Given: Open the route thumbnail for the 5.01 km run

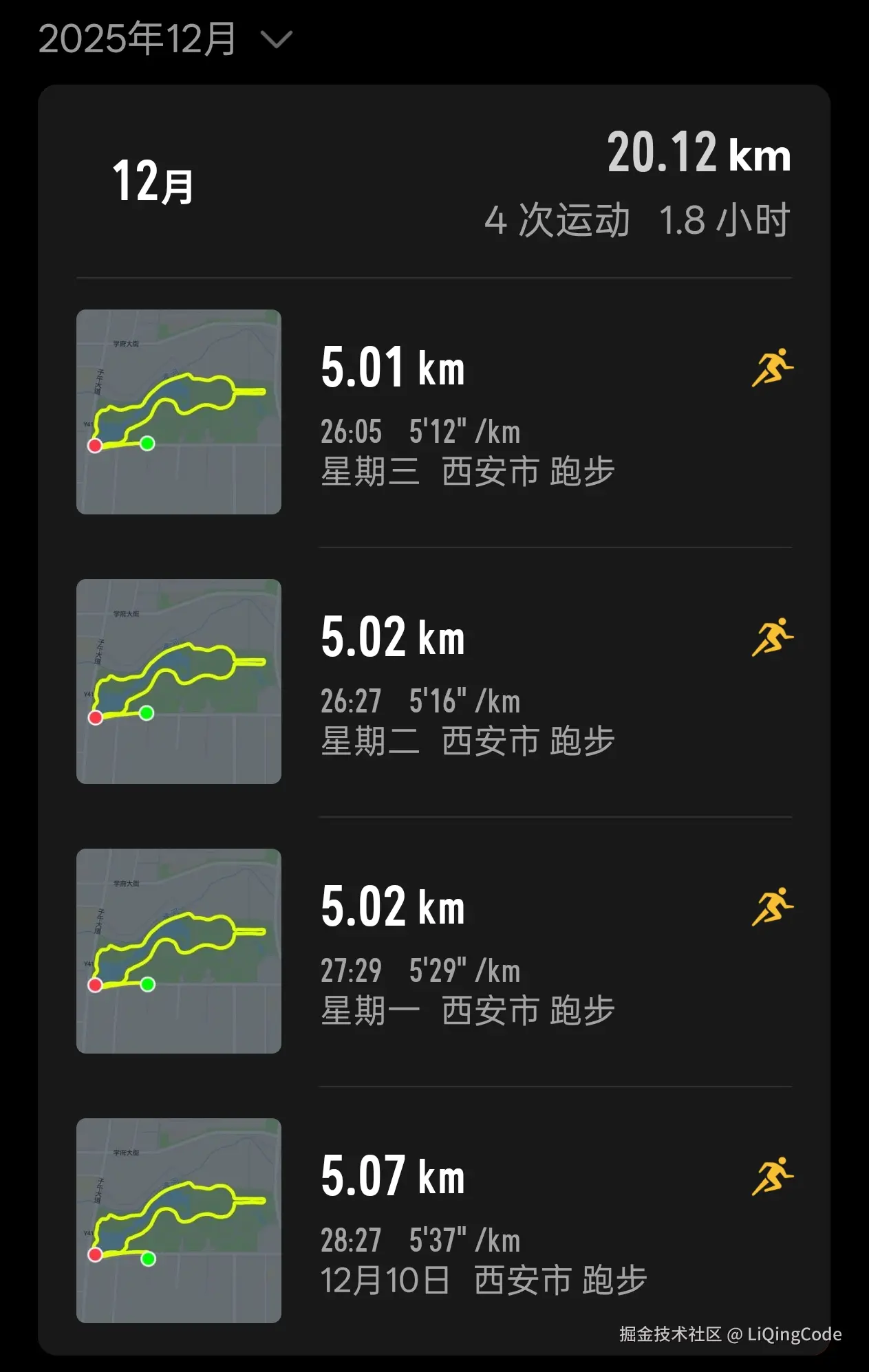Looking at the screenshot, I should coord(178,411).
